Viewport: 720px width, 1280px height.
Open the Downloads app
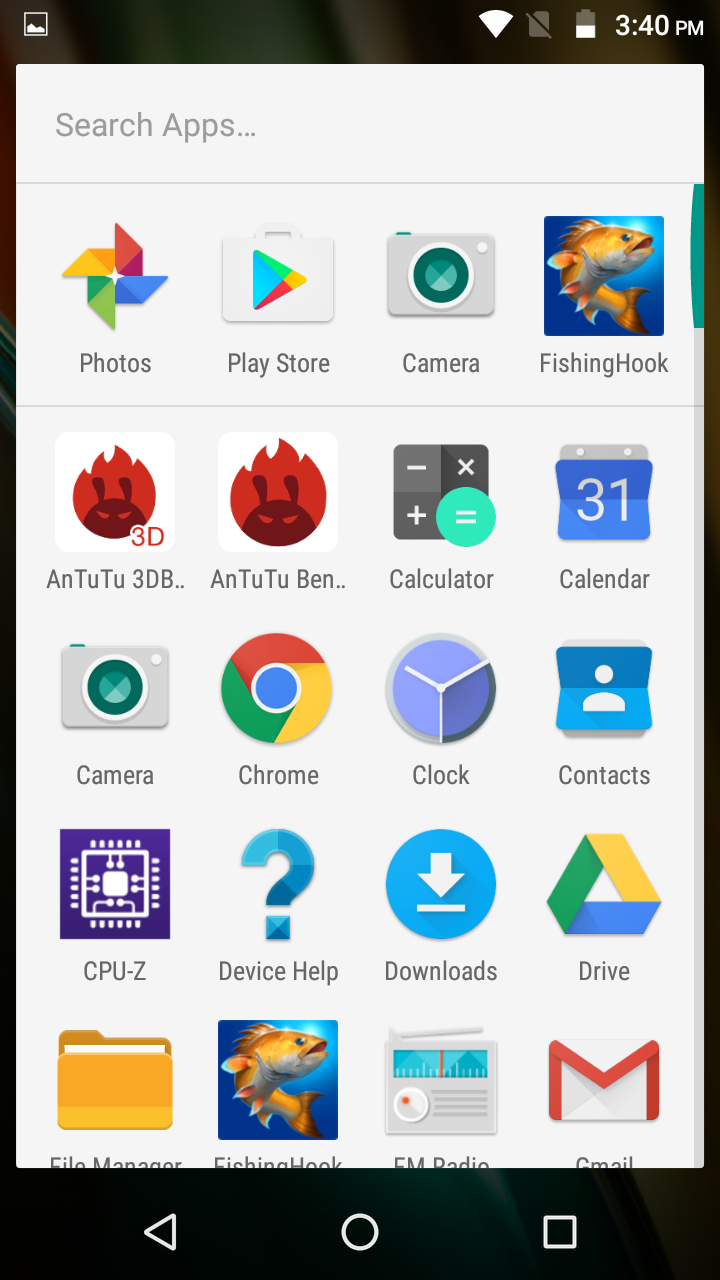[441, 885]
